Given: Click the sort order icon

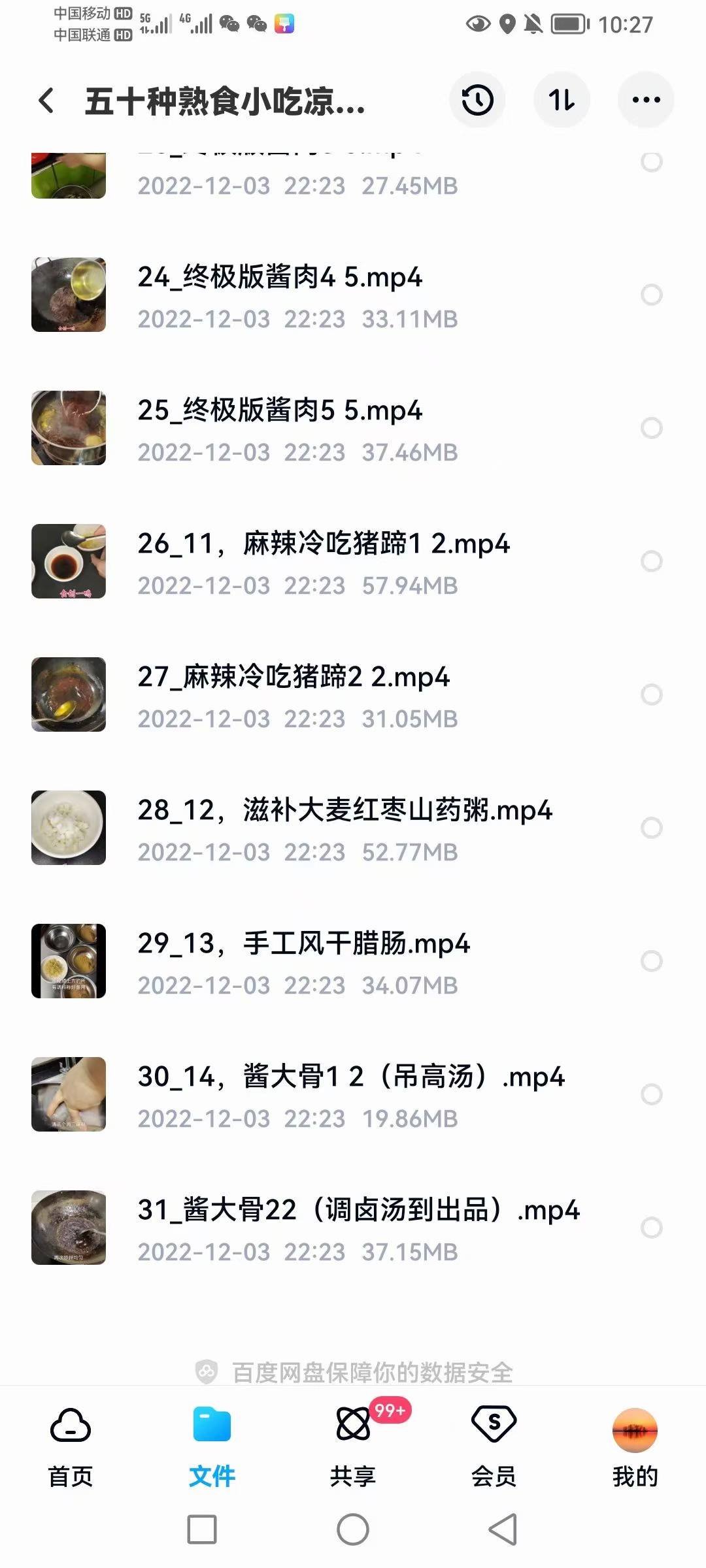Looking at the screenshot, I should [x=561, y=99].
